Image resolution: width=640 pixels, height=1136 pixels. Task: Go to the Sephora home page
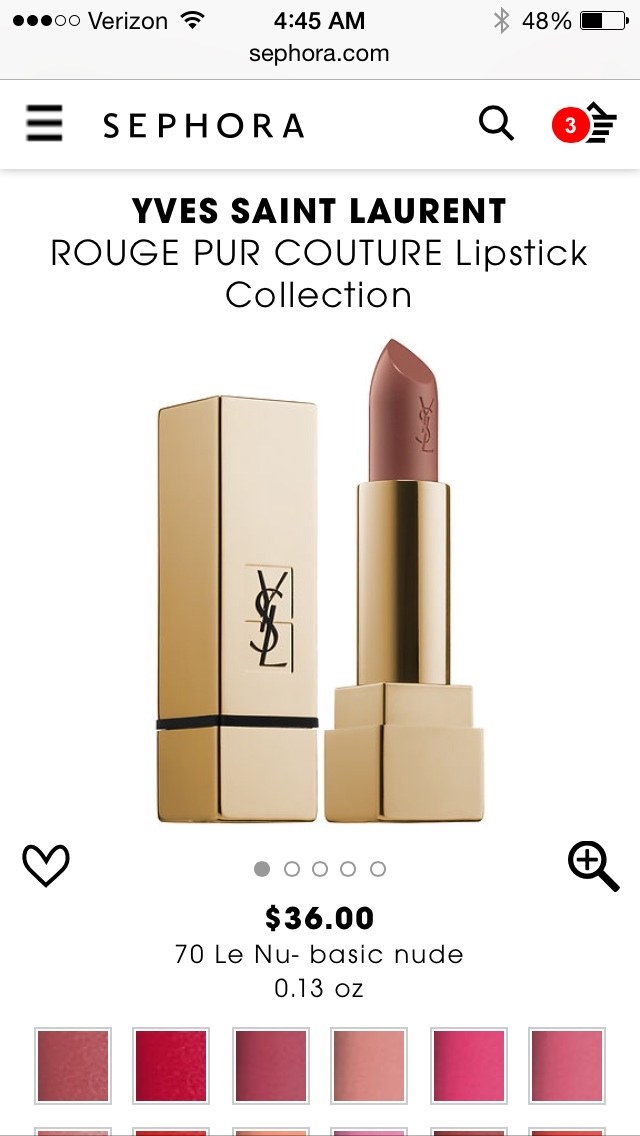(204, 125)
